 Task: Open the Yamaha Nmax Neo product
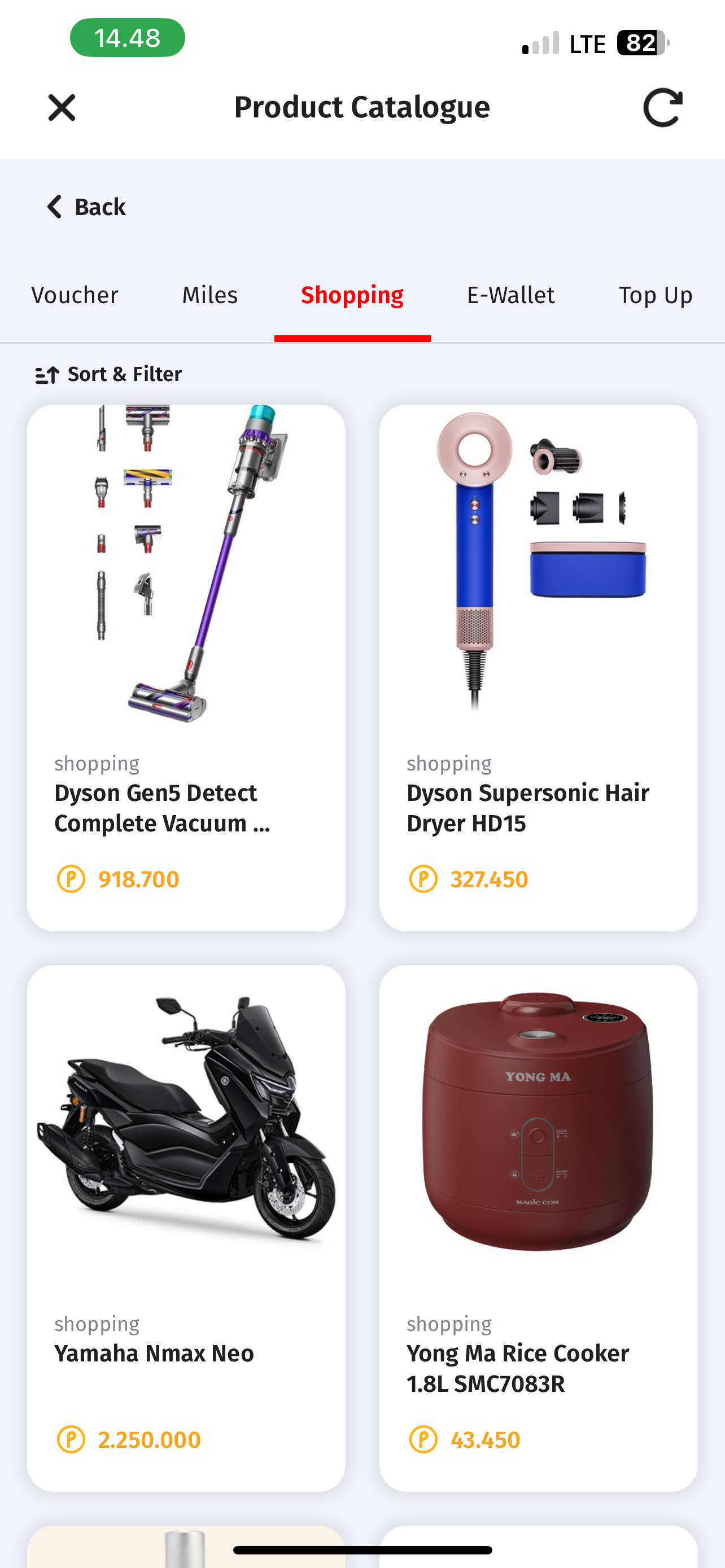coord(186,1227)
